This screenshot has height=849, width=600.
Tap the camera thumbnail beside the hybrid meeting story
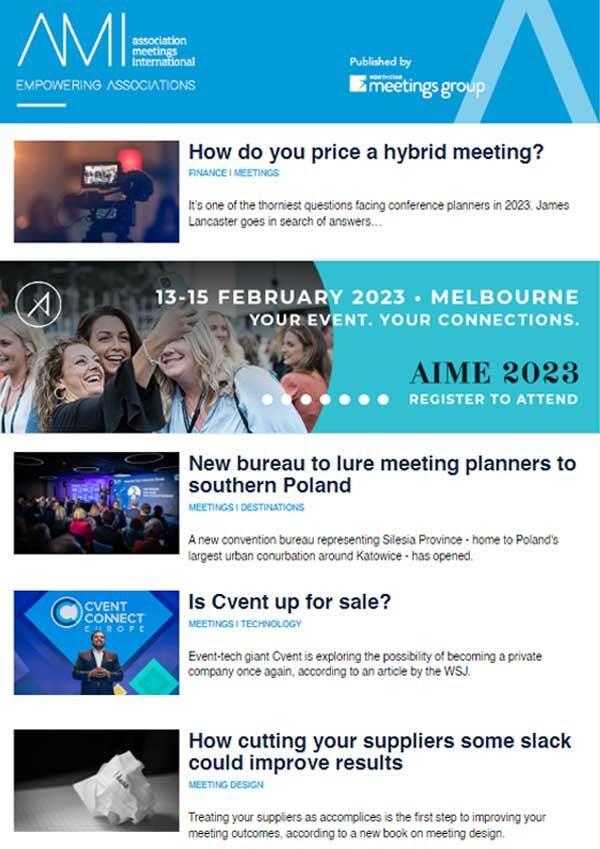coord(96,191)
